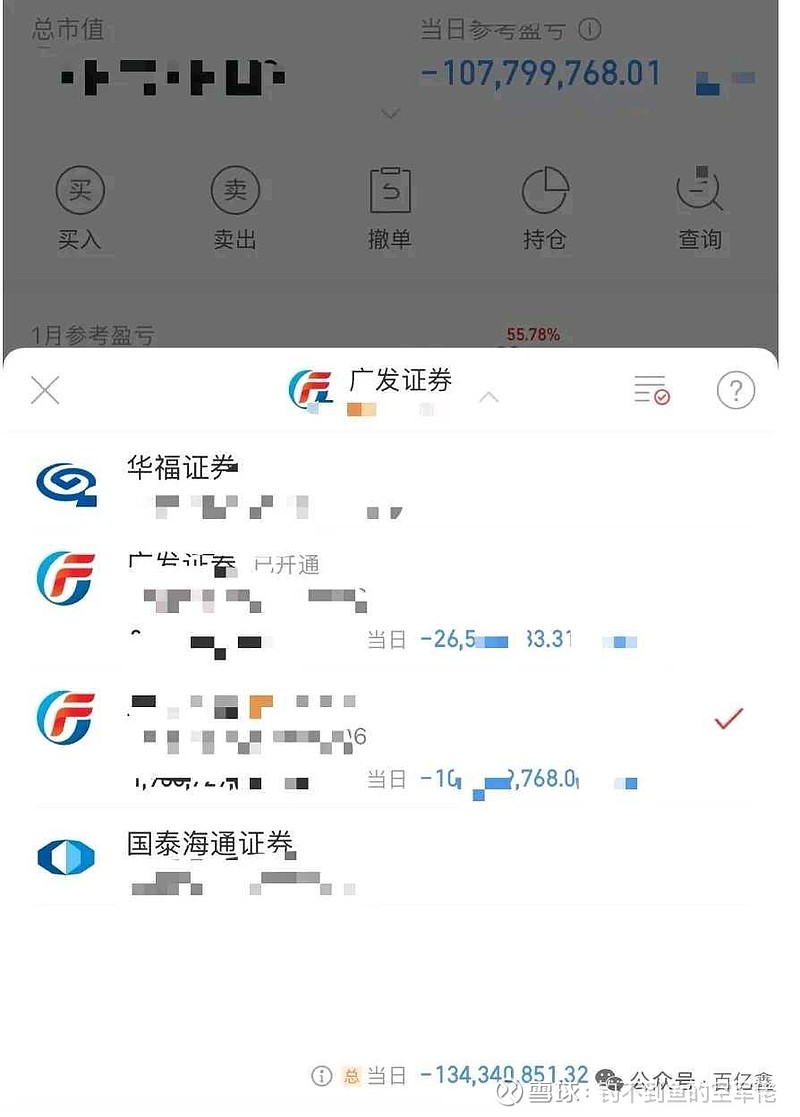Open the 持仓 positions pie-chart icon
This screenshot has width=800, height=1117.
(546, 190)
